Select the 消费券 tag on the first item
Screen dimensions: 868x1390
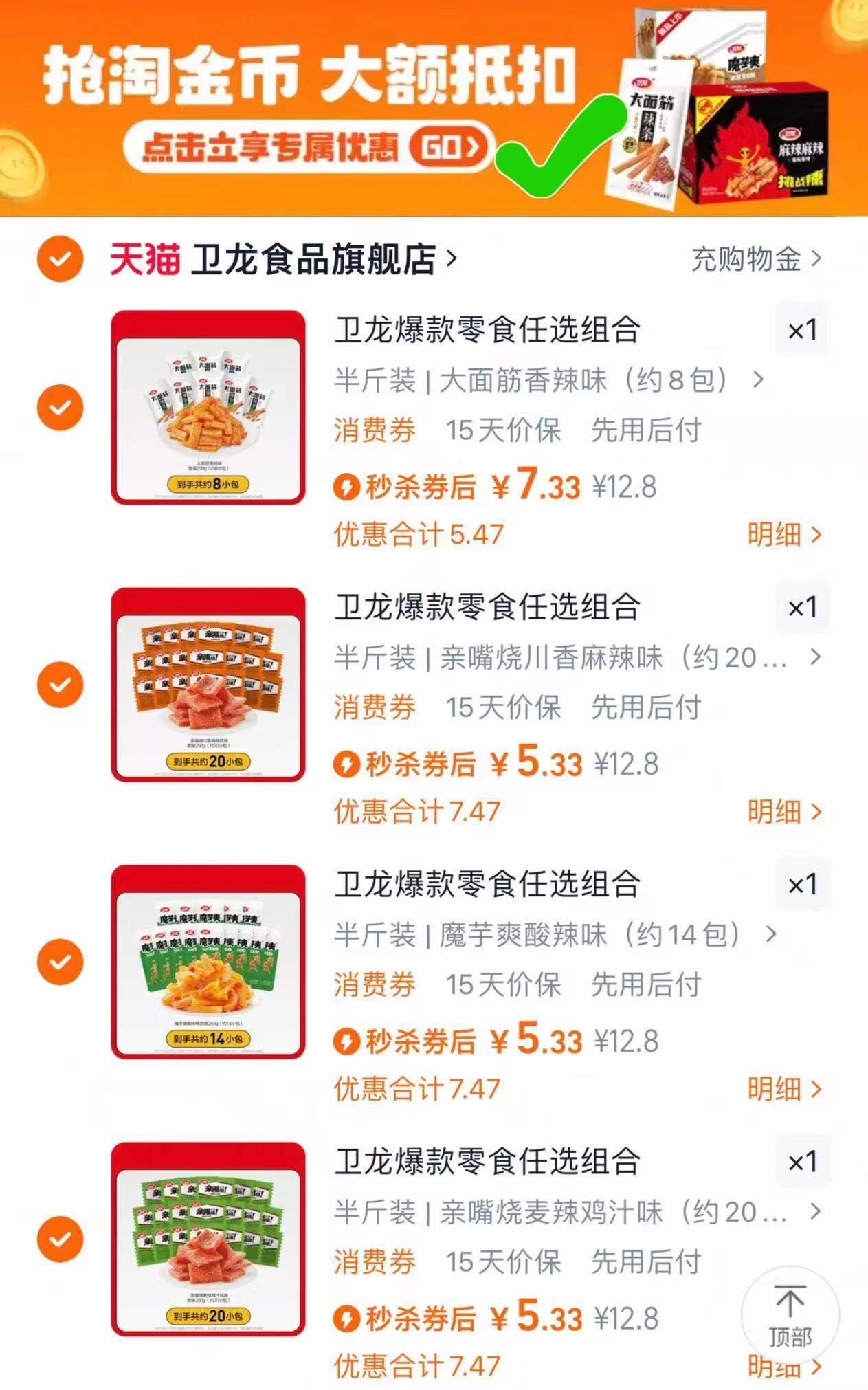(x=375, y=430)
